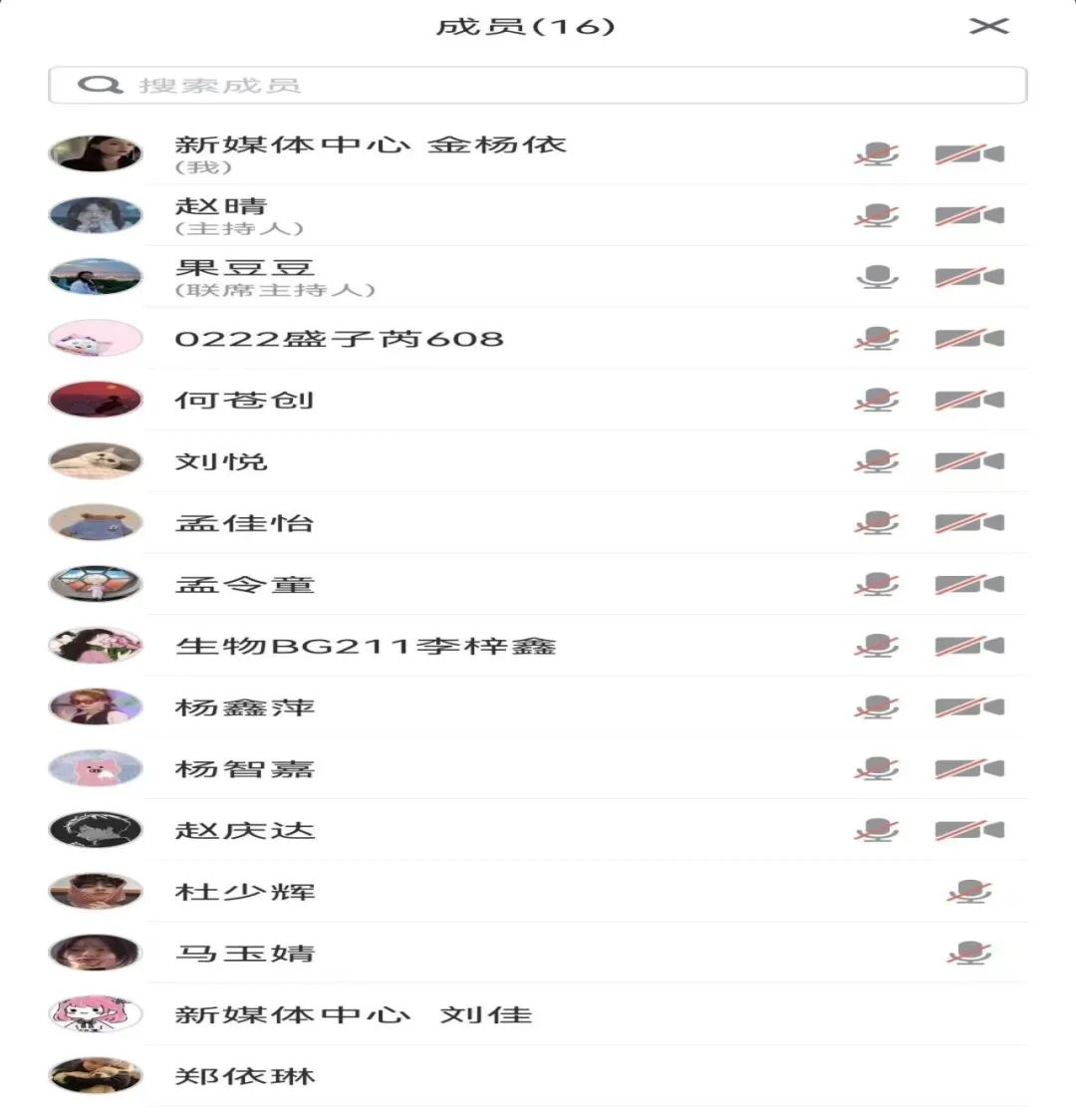
Task: Tap the camera-off icon for 杨智嘉
Action: tap(968, 769)
